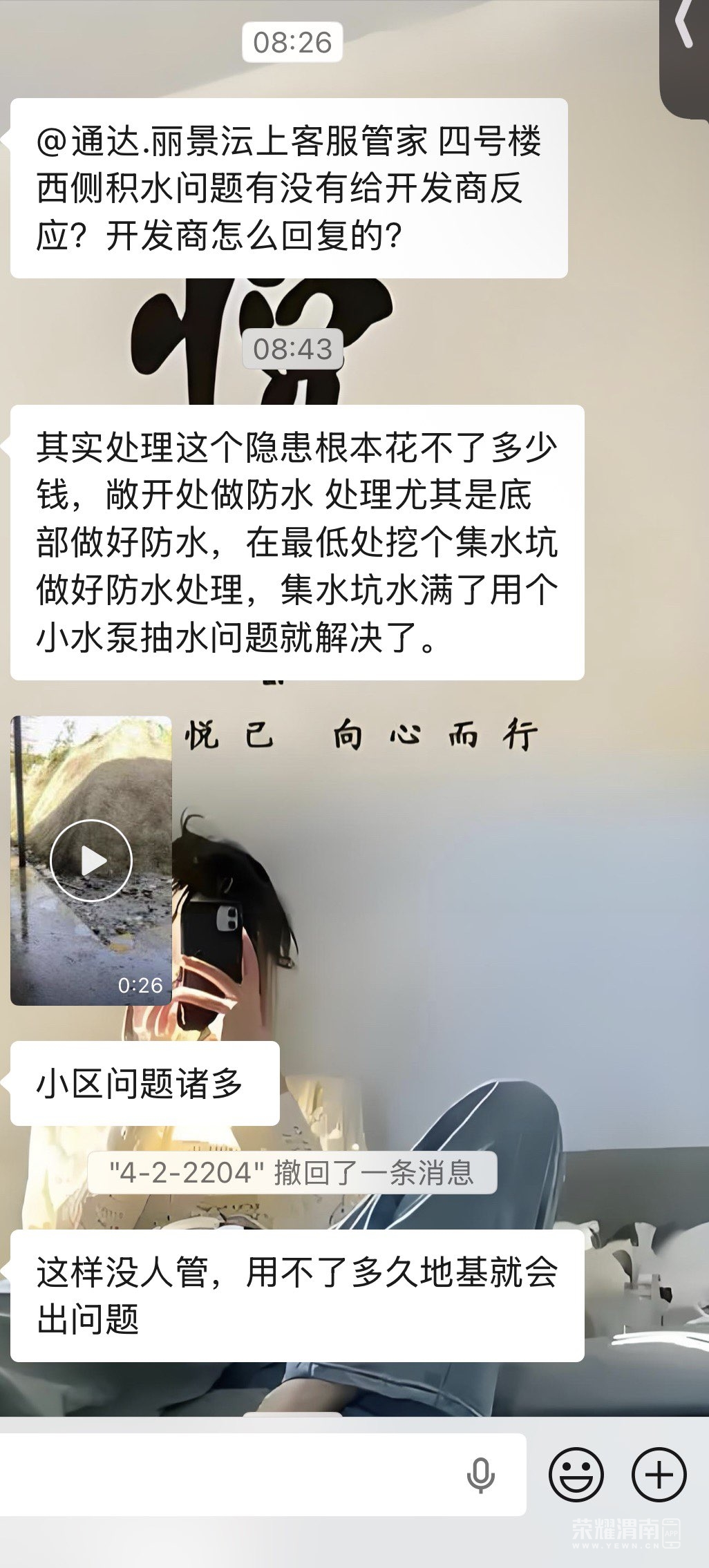The height and width of the screenshot is (1568, 709).
Task: Play the 0:26 video message
Action: [91, 861]
